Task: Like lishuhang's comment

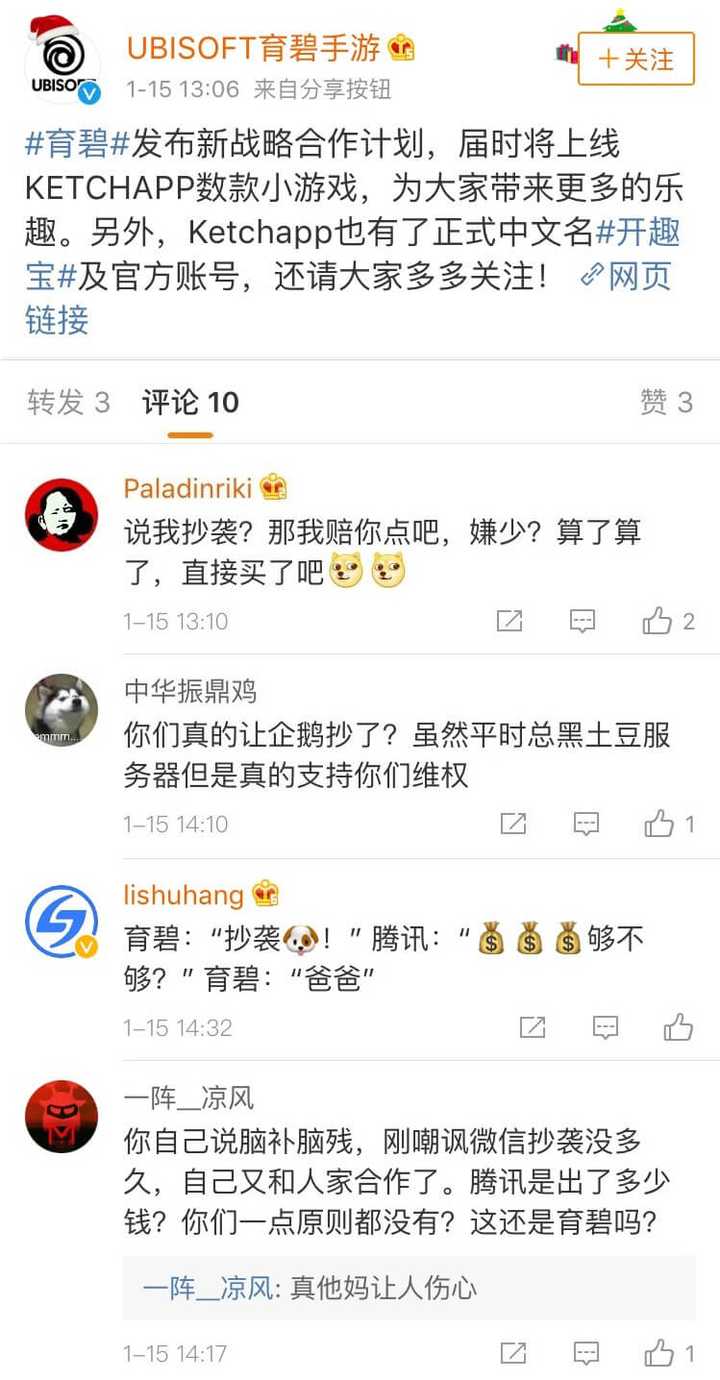Action: 678,1027
